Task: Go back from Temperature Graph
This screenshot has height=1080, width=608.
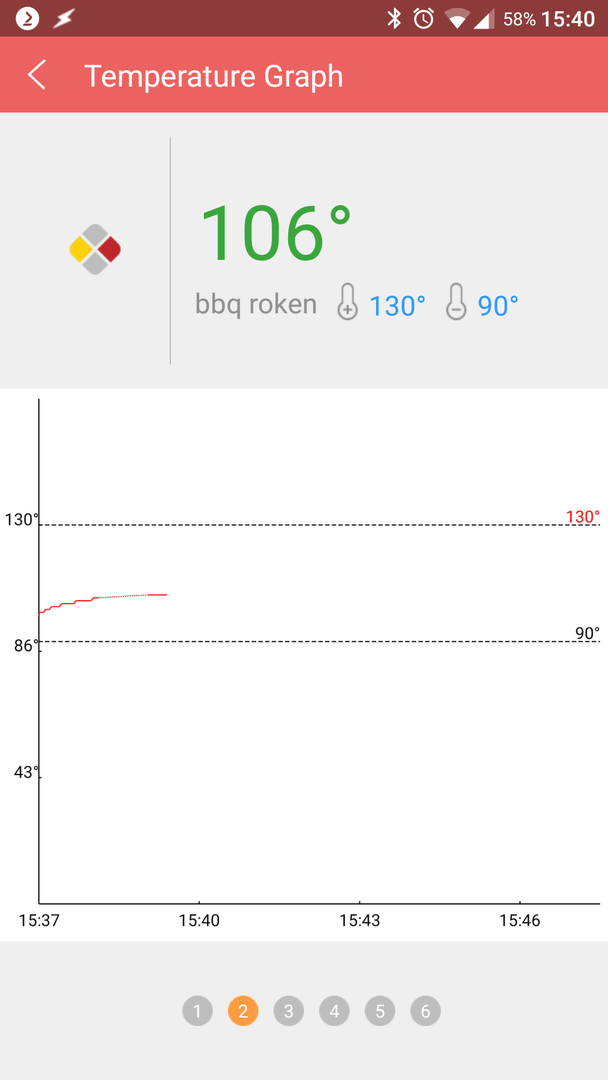Action: click(37, 75)
